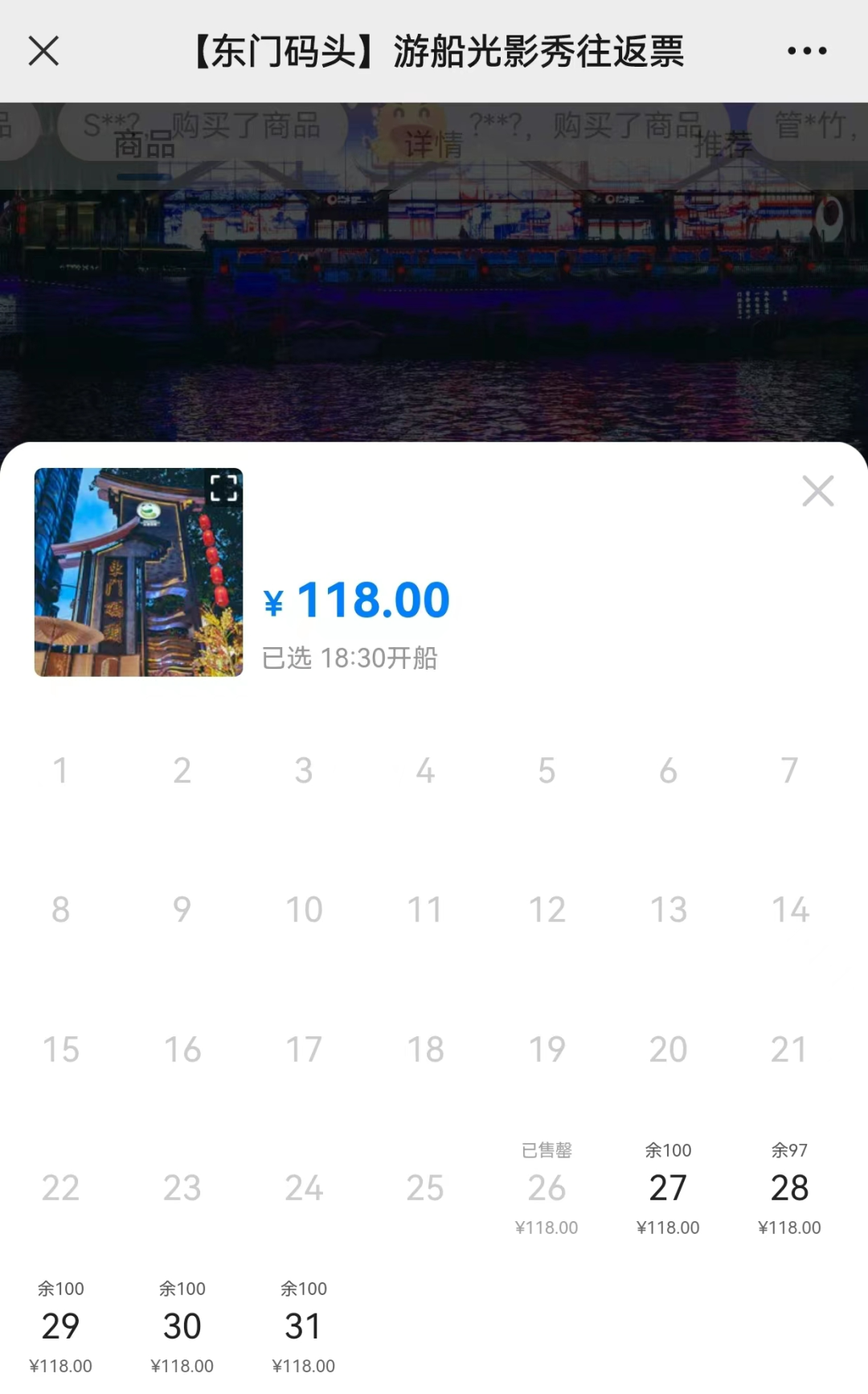The width and height of the screenshot is (868, 1394).
Task: Dismiss the date selection sheet
Action: (x=817, y=490)
